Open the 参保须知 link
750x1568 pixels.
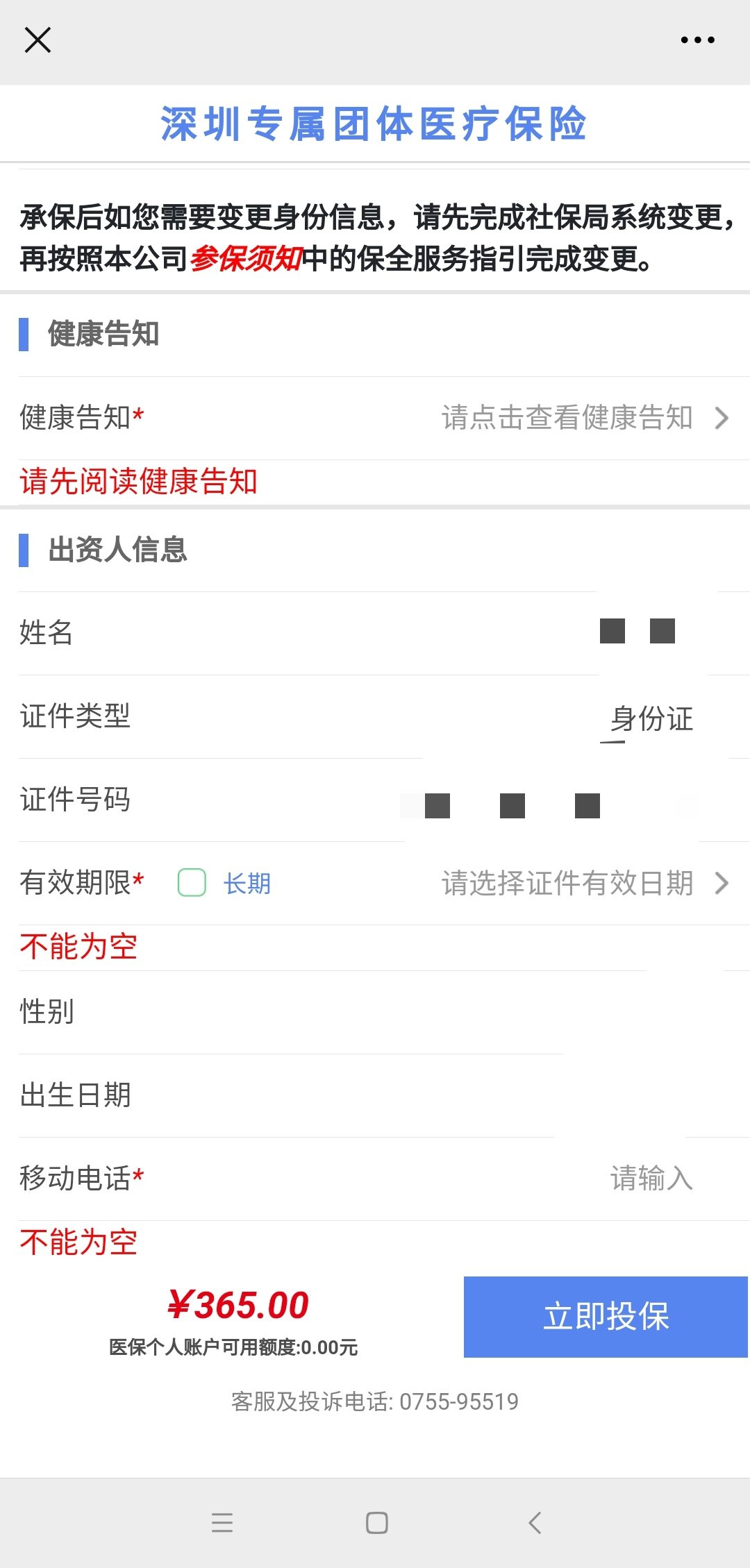246,259
